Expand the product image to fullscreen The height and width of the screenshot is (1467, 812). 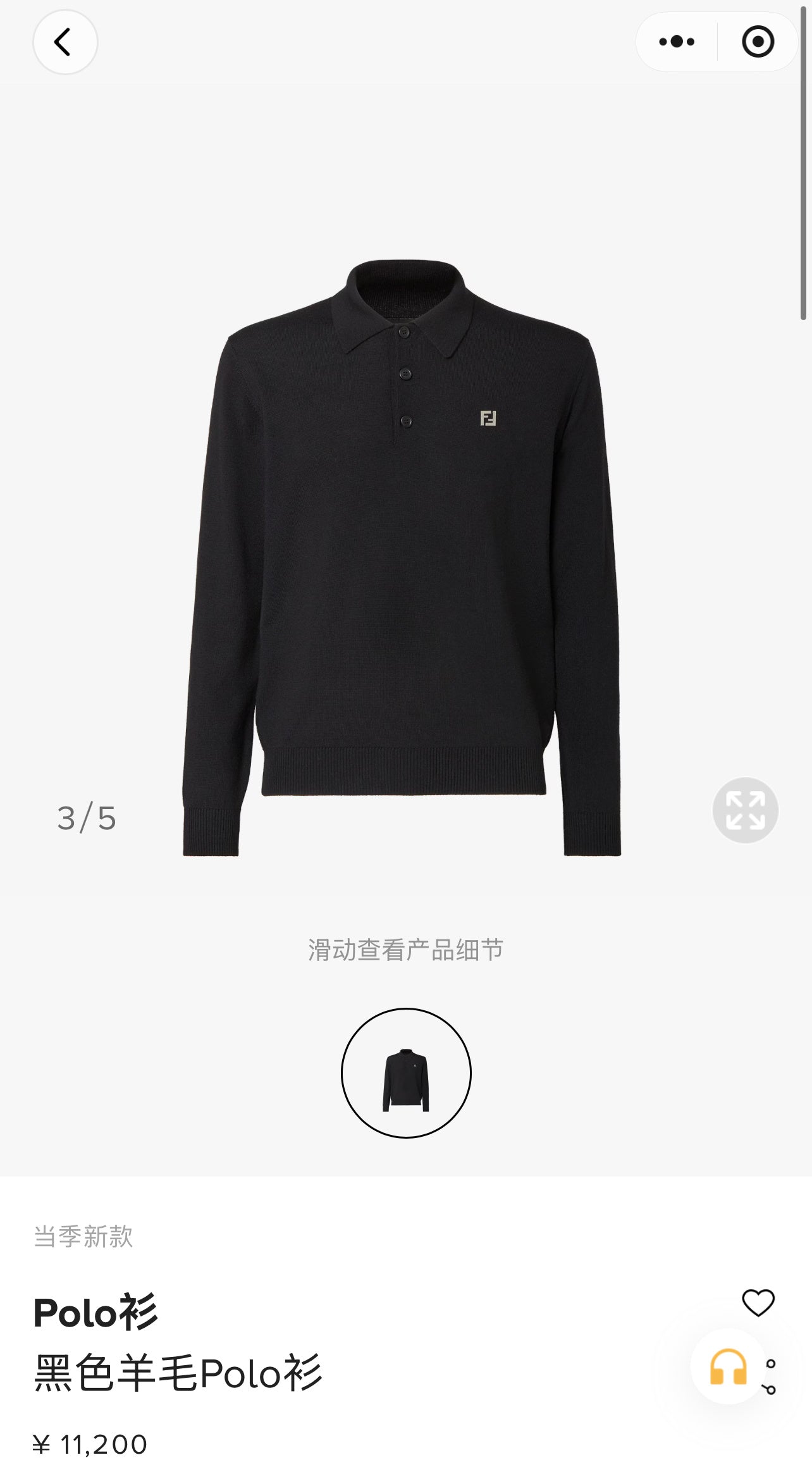pyautogui.click(x=745, y=810)
